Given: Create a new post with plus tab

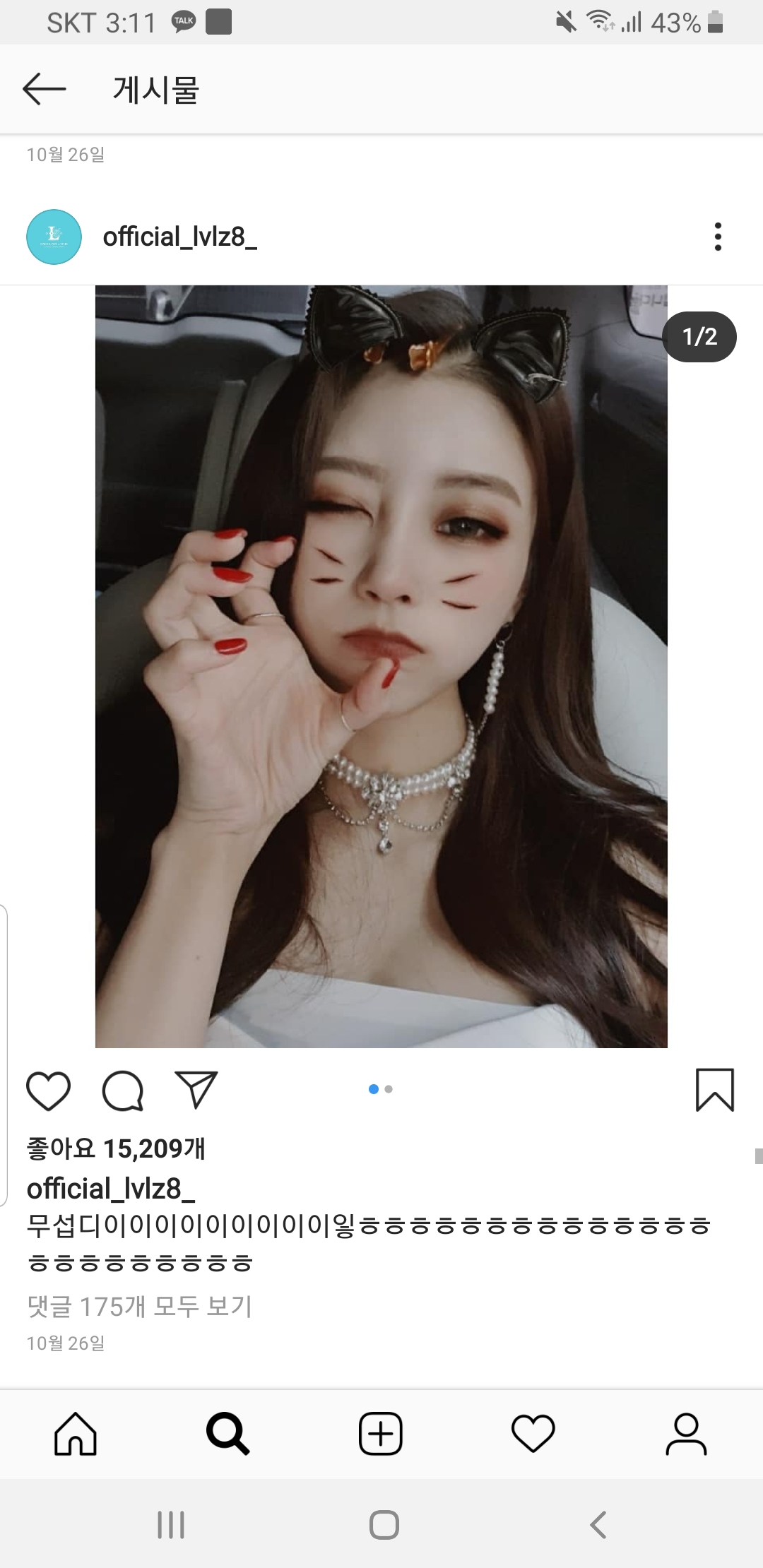Looking at the screenshot, I should [x=381, y=1434].
